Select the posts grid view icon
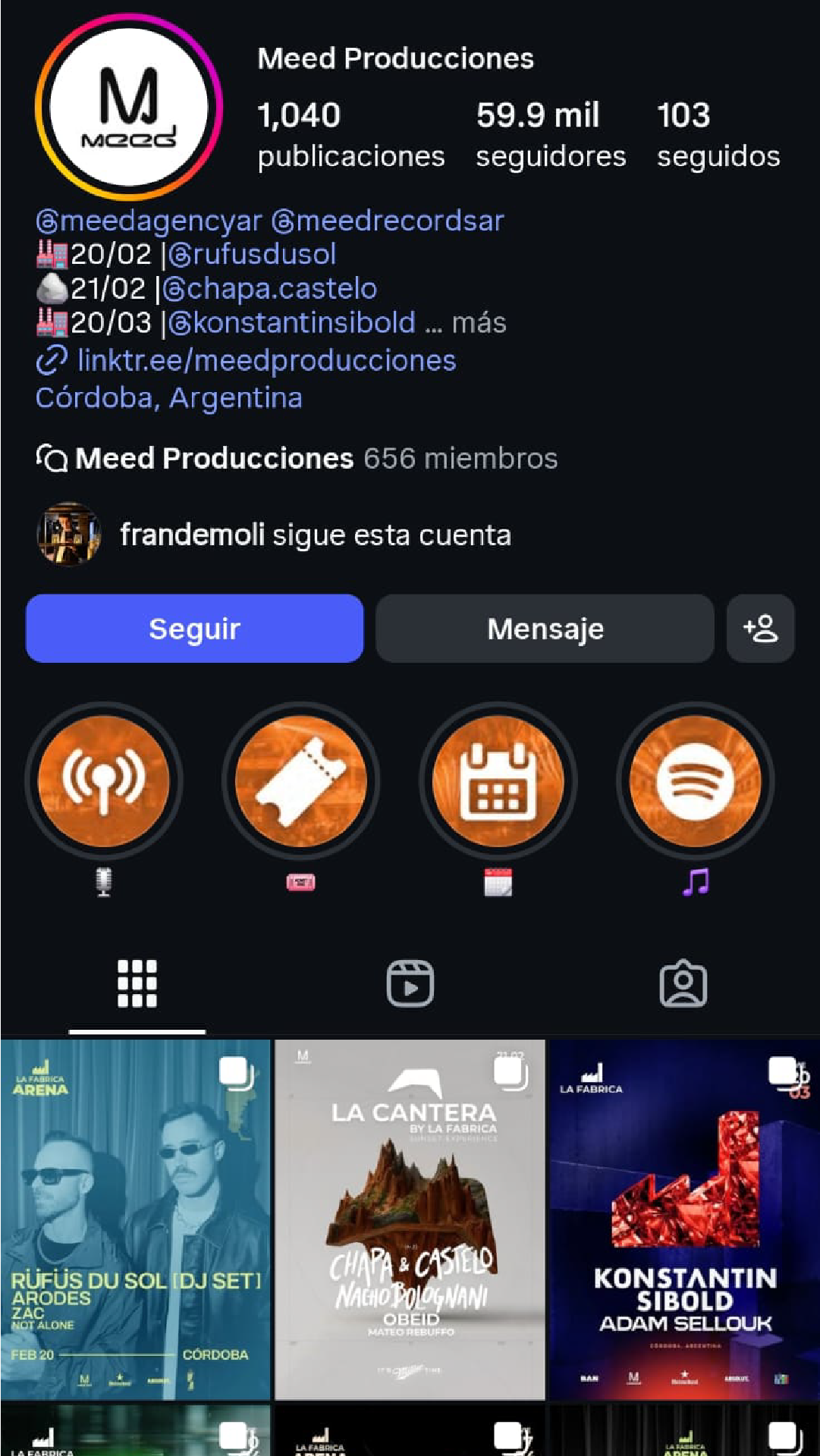Viewport: 820px width, 1456px height. pos(137,982)
